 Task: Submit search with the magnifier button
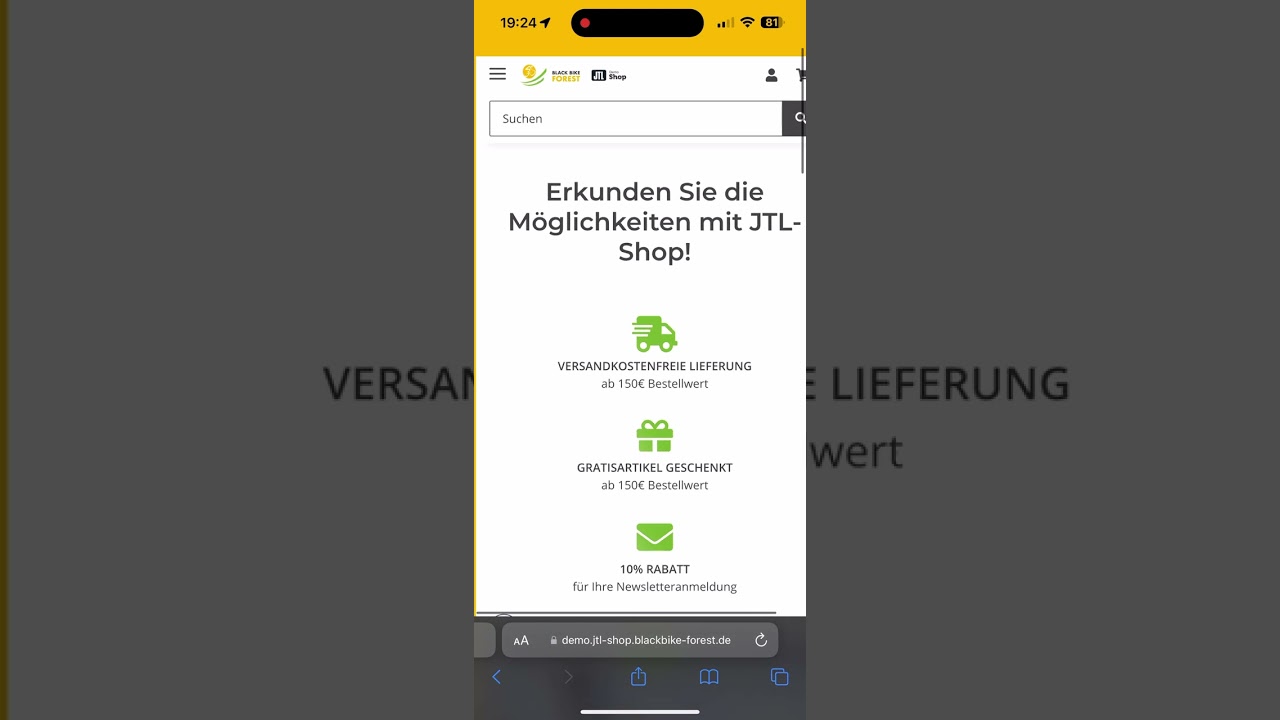coord(796,118)
